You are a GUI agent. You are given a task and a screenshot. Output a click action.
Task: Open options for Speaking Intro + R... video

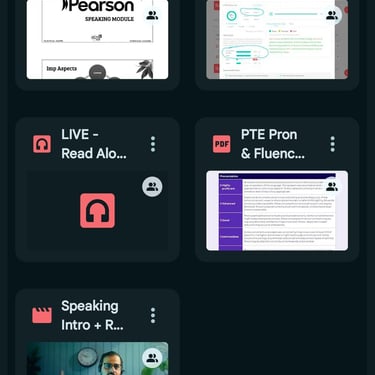pos(153,315)
